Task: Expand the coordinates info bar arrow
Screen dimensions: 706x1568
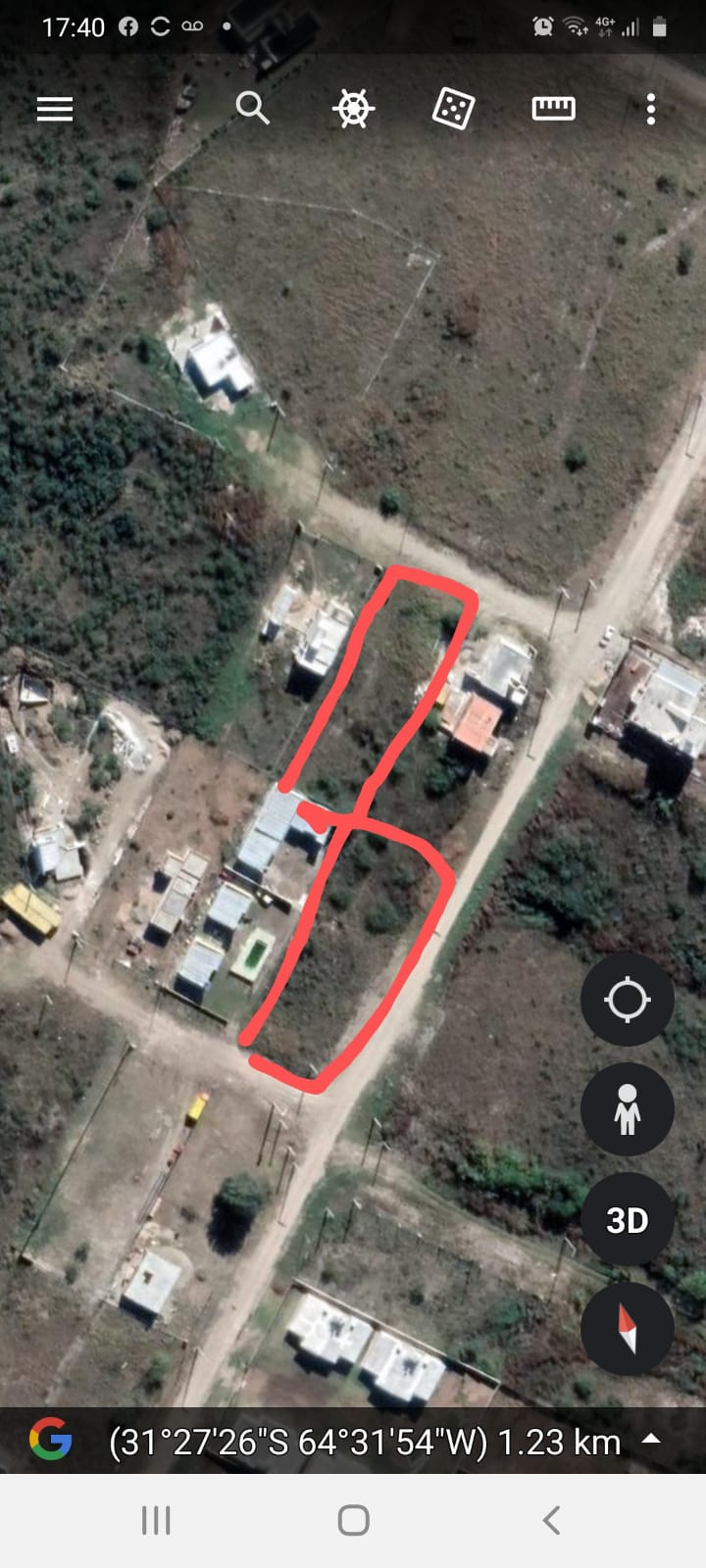Action: click(651, 1440)
